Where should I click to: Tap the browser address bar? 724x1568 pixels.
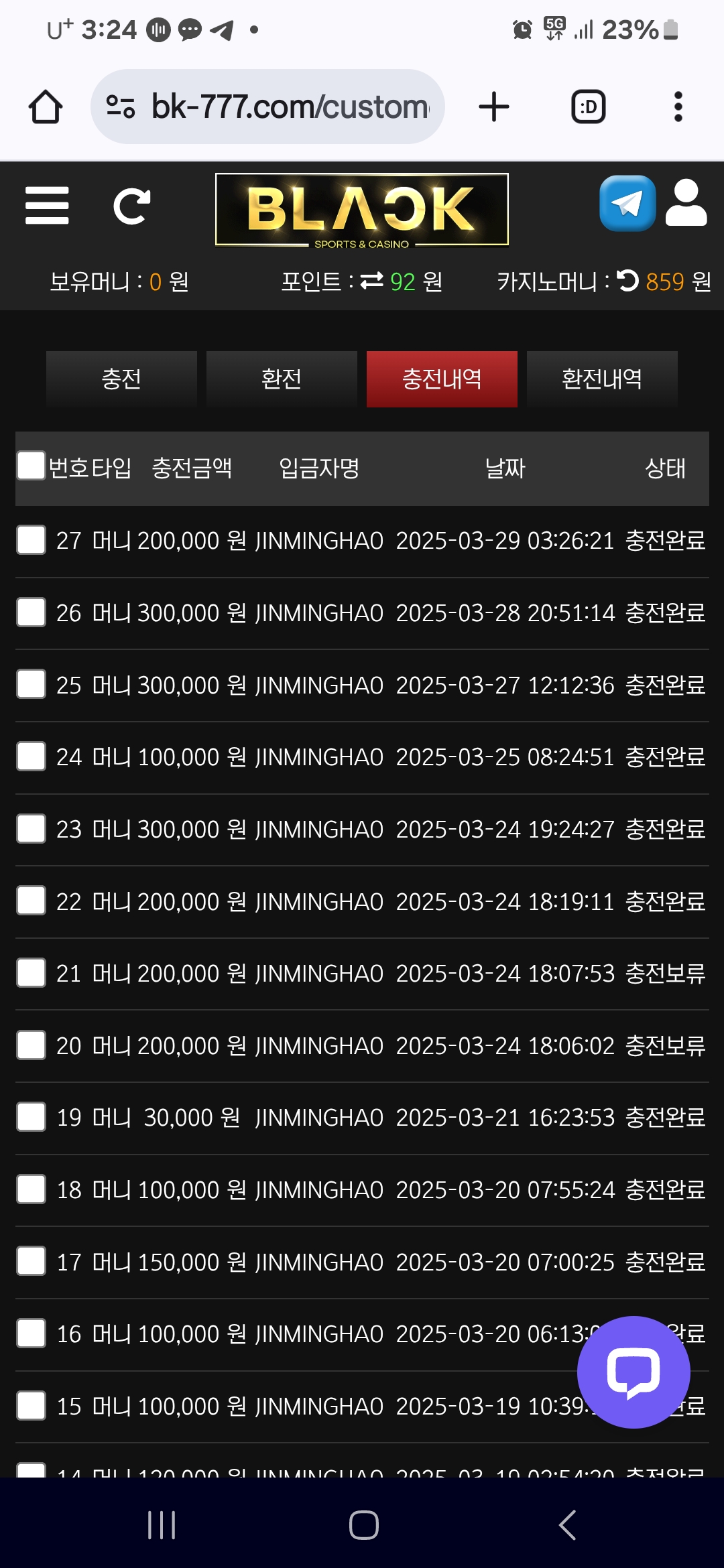click(267, 107)
